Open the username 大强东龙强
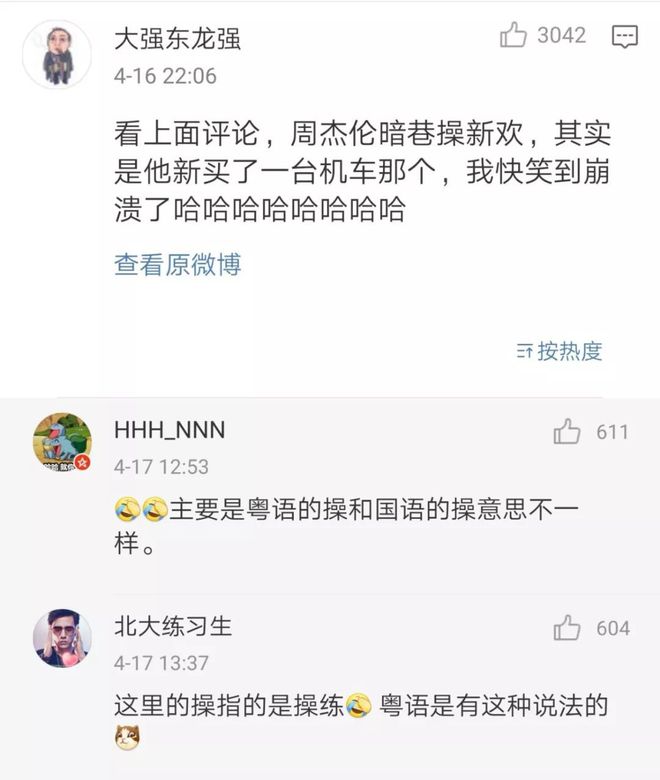The height and width of the screenshot is (780, 660). pyautogui.click(x=177, y=39)
